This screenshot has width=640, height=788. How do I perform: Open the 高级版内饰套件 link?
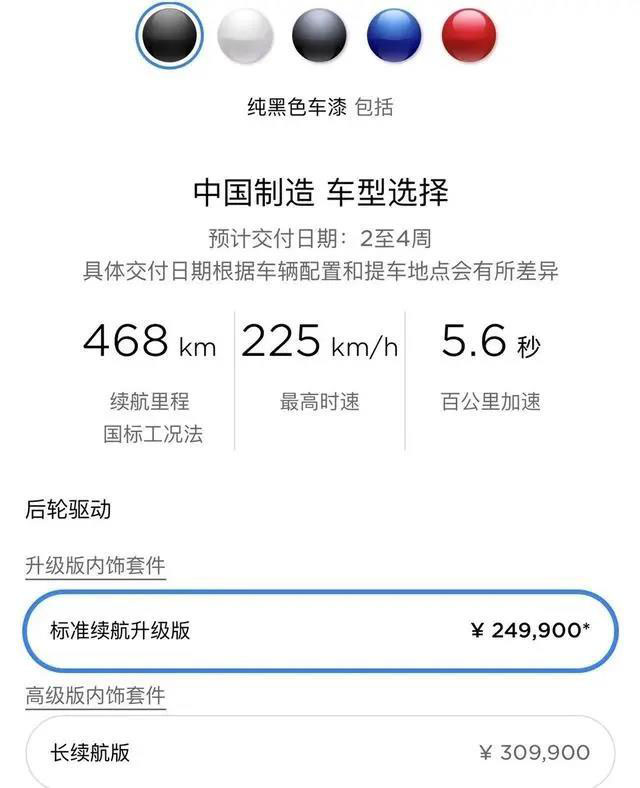pos(95,694)
